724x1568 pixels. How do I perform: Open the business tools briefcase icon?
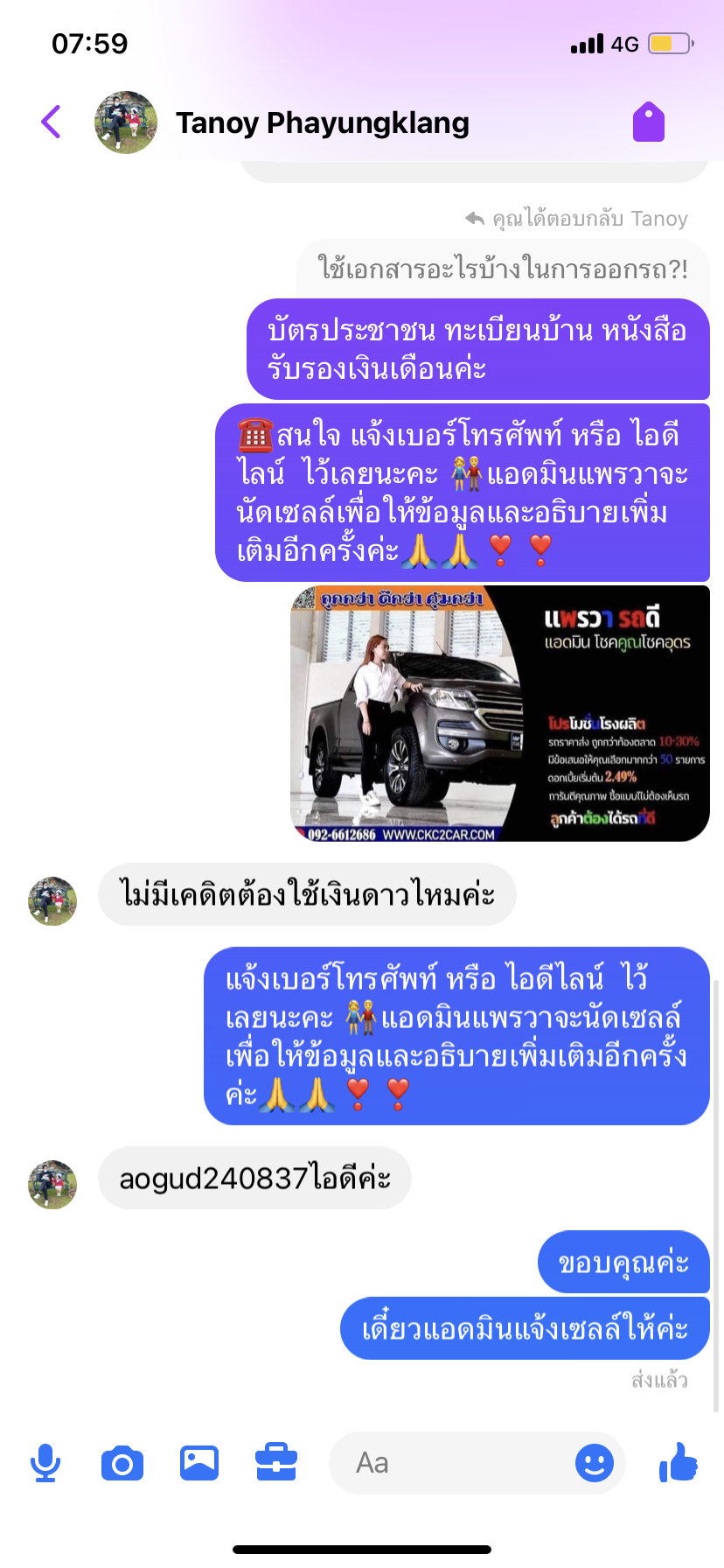click(276, 1462)
